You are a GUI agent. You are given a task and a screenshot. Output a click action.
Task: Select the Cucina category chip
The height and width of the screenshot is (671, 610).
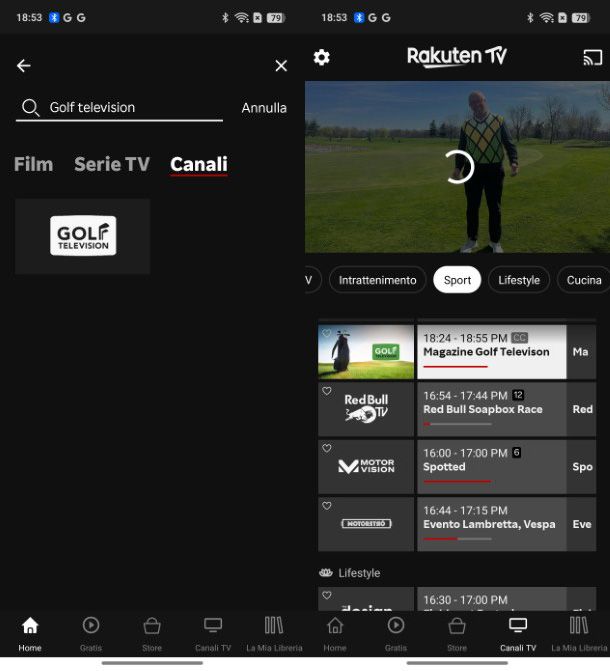pyautogui.click(x=583, y=280)
